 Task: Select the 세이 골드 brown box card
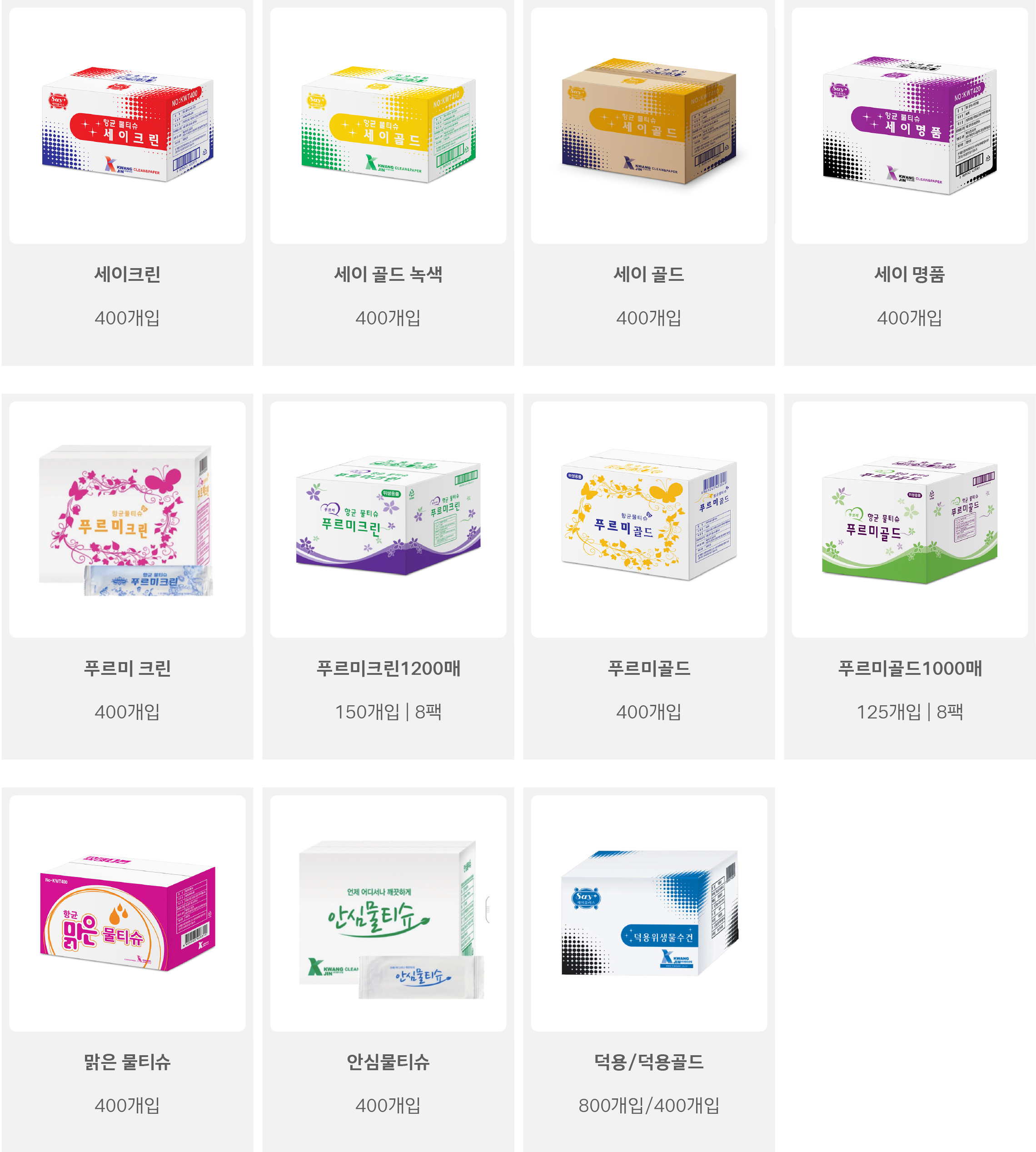click(648, 126)
